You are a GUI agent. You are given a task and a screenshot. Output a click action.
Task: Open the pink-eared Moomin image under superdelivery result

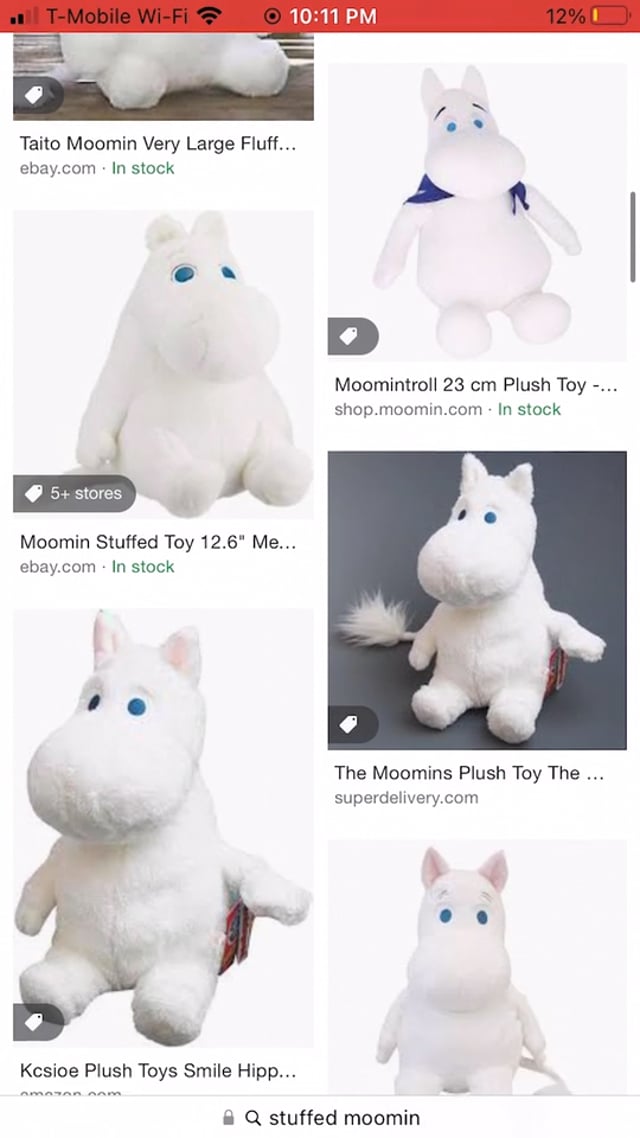click(477, 967)
